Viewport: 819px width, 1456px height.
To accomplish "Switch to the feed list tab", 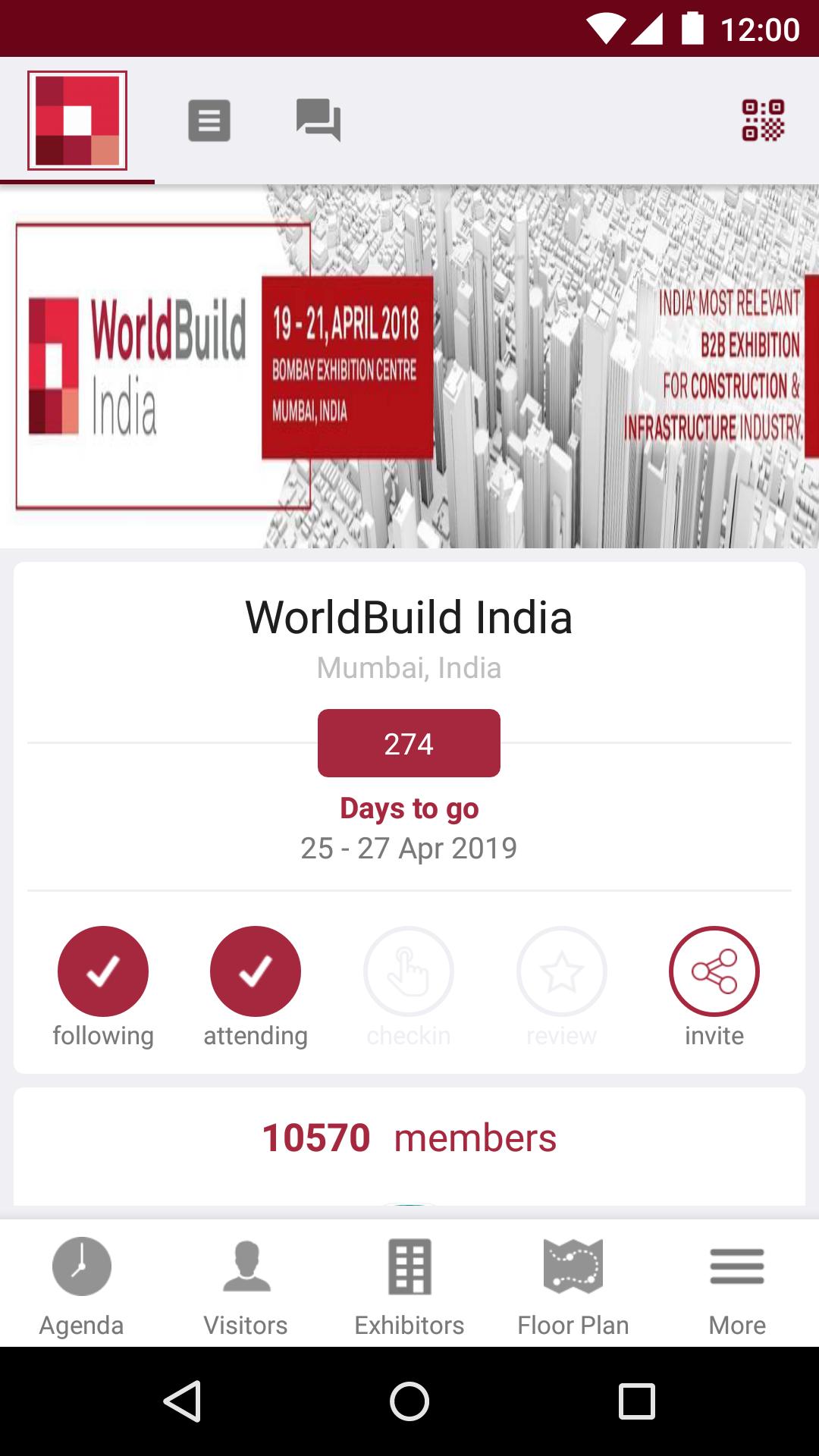I will pyautogui.click(x=209, y=121).
